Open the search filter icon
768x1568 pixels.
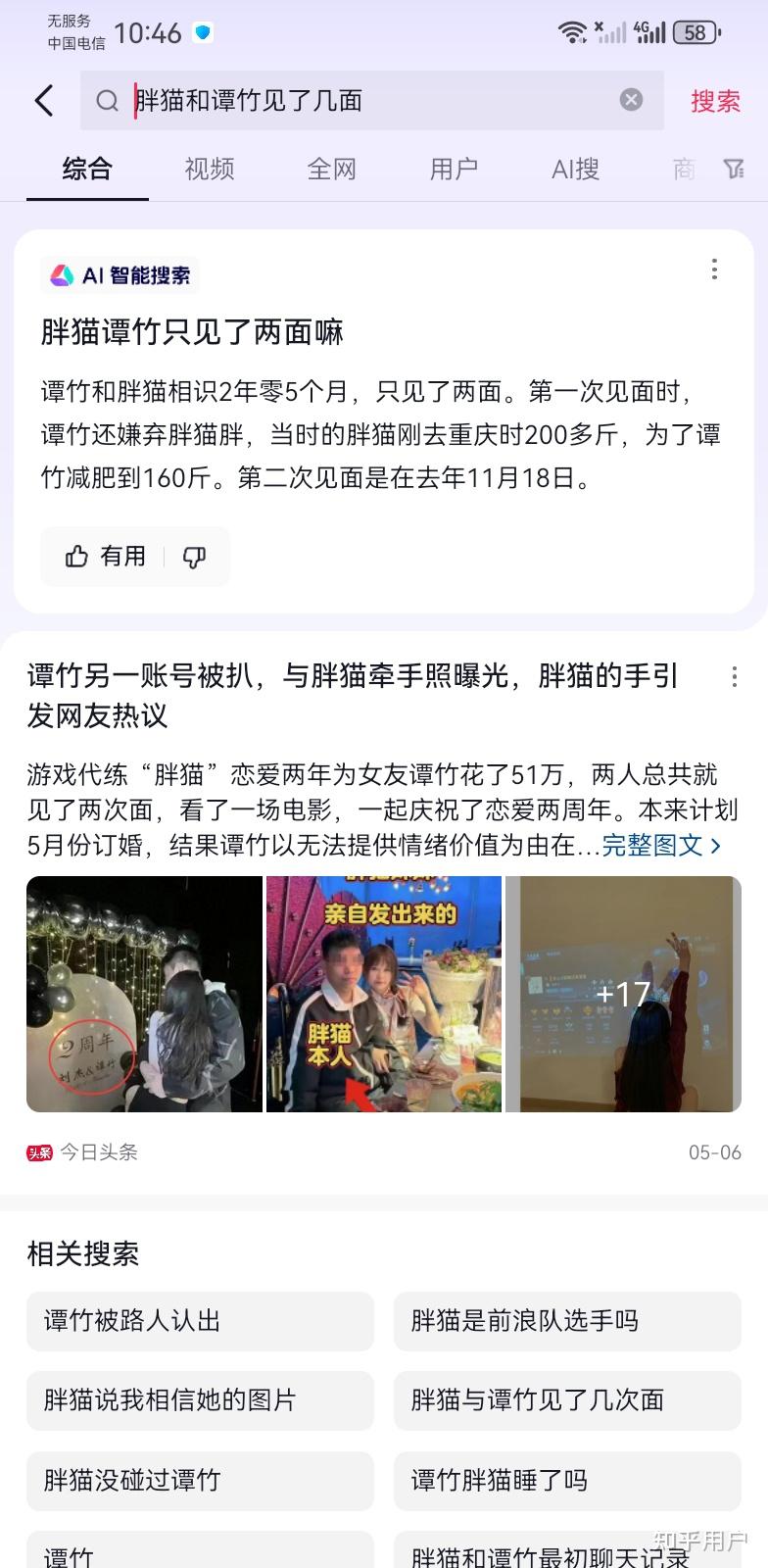click(x=734, y=169)
